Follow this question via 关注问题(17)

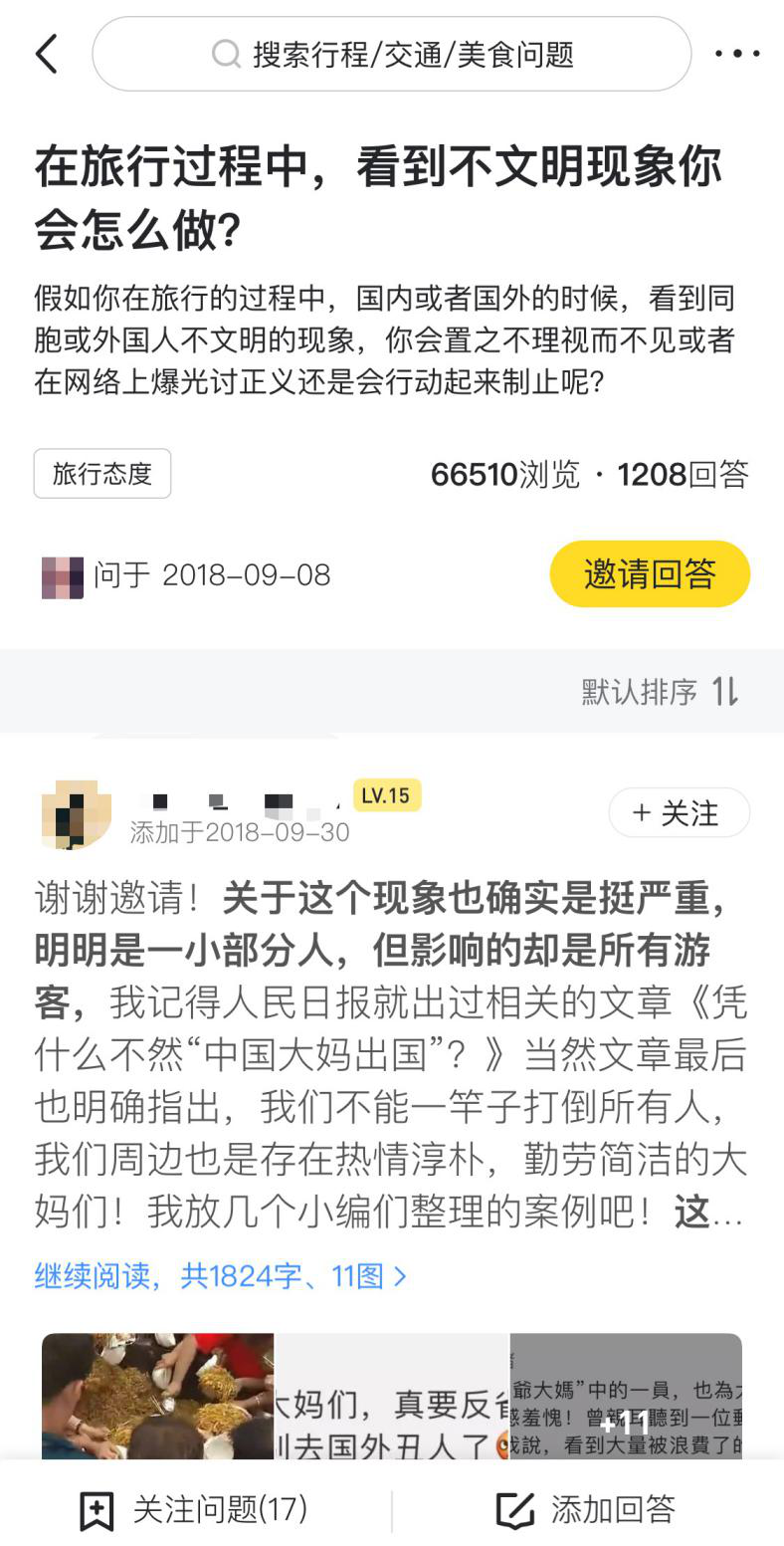coord(195,1509)
